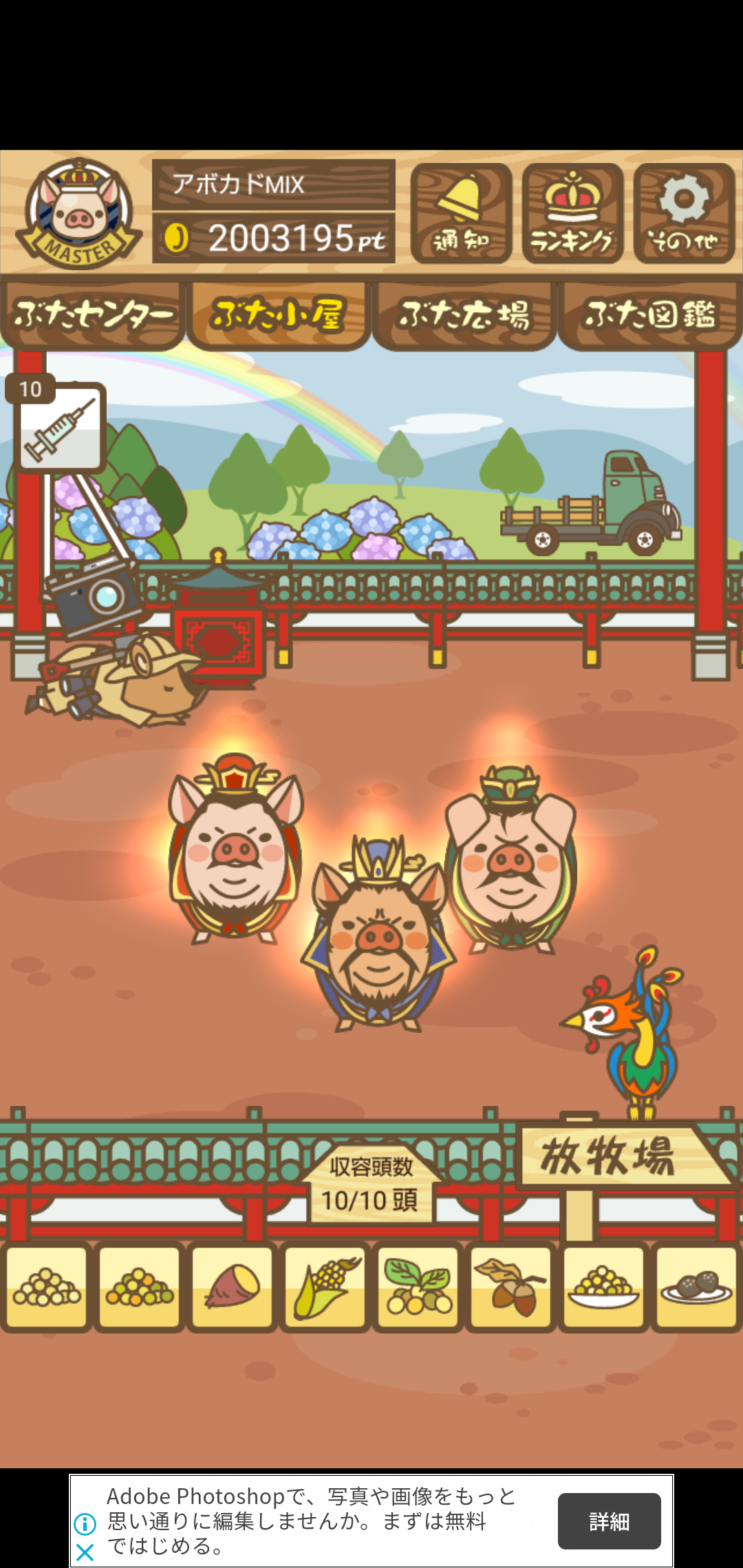The image size is (743, 1568).
Task: Select the dark truffle plate feed
Action: tap(696, 1287)
